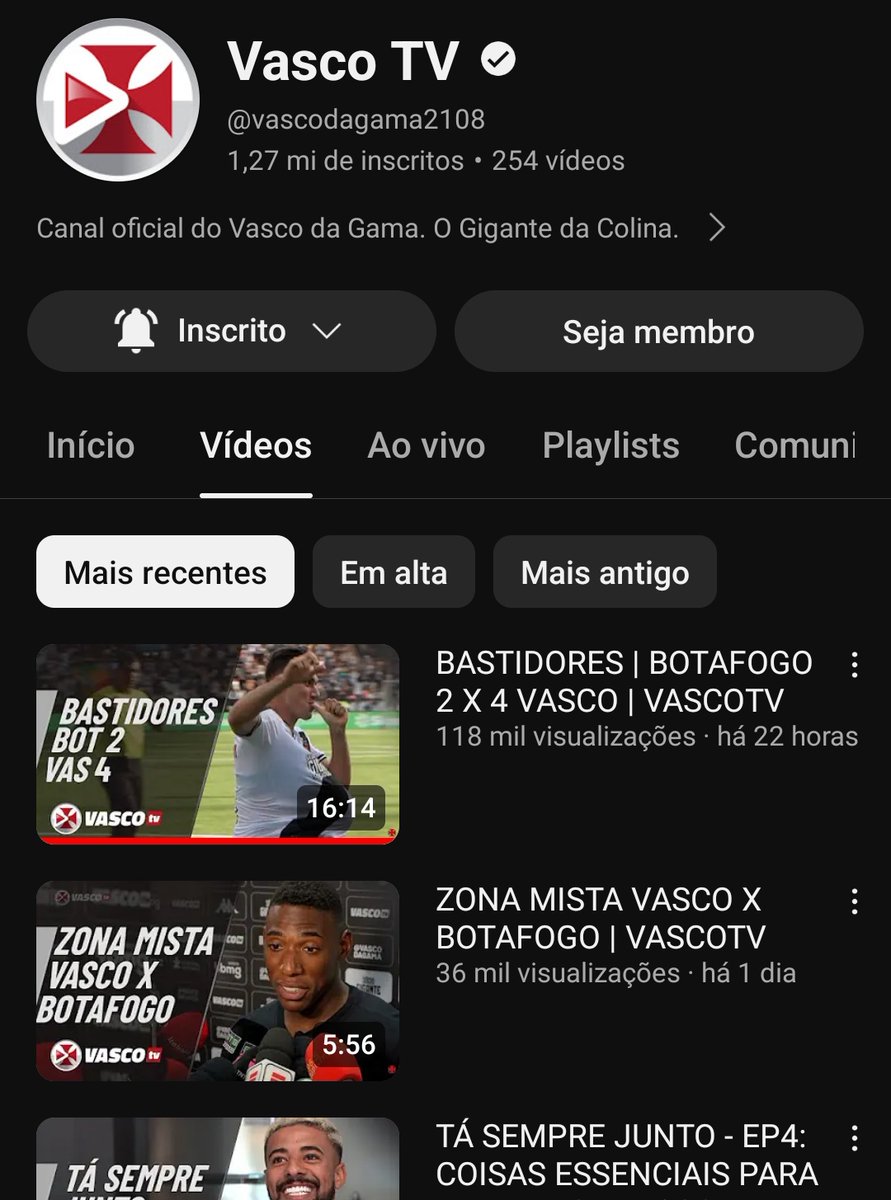Screen dimensions: 891x1200
Task: Expand the channel description
Action: tap(716, 228)
